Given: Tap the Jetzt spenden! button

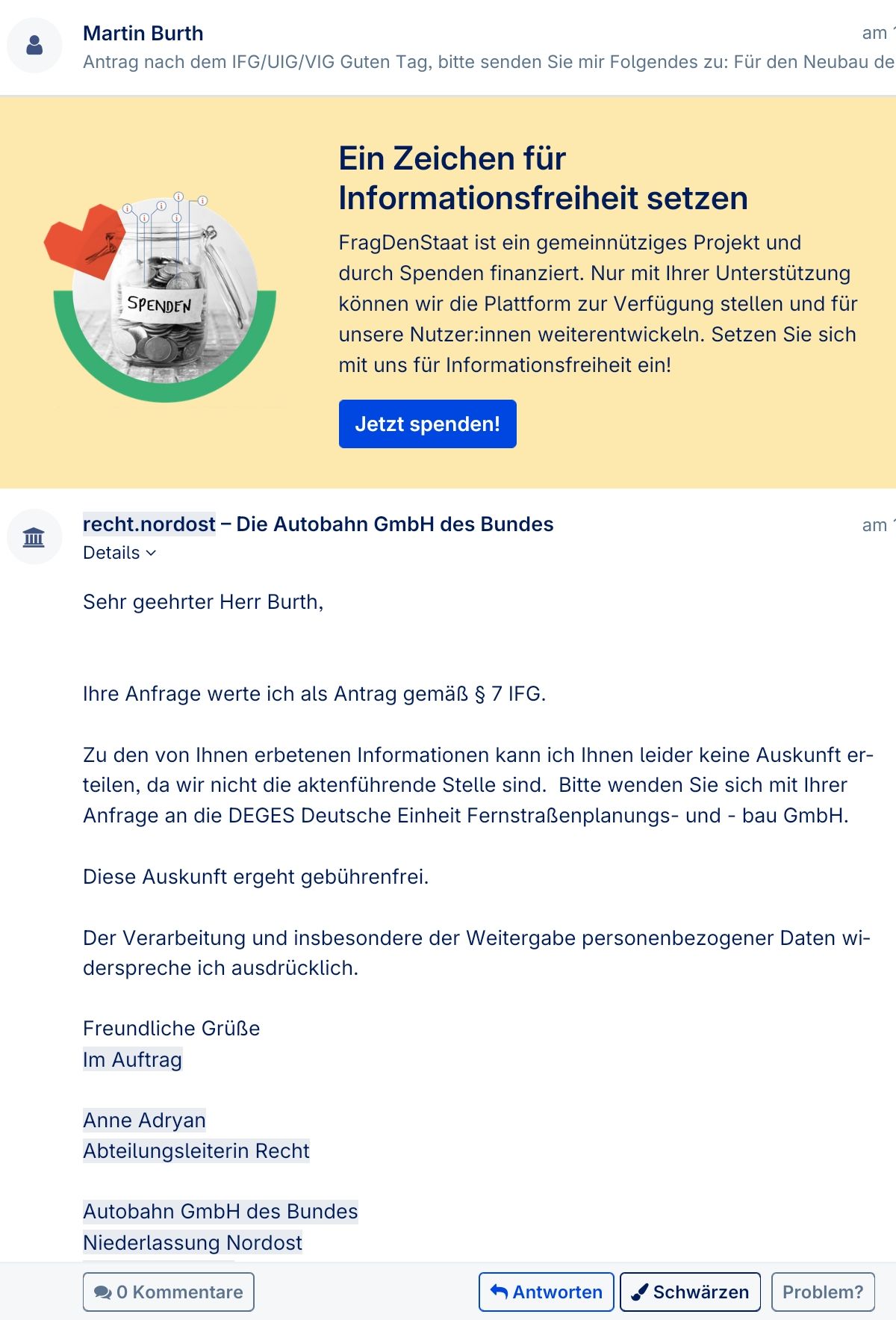Looking at the screenshot, I should click(427, 424).
